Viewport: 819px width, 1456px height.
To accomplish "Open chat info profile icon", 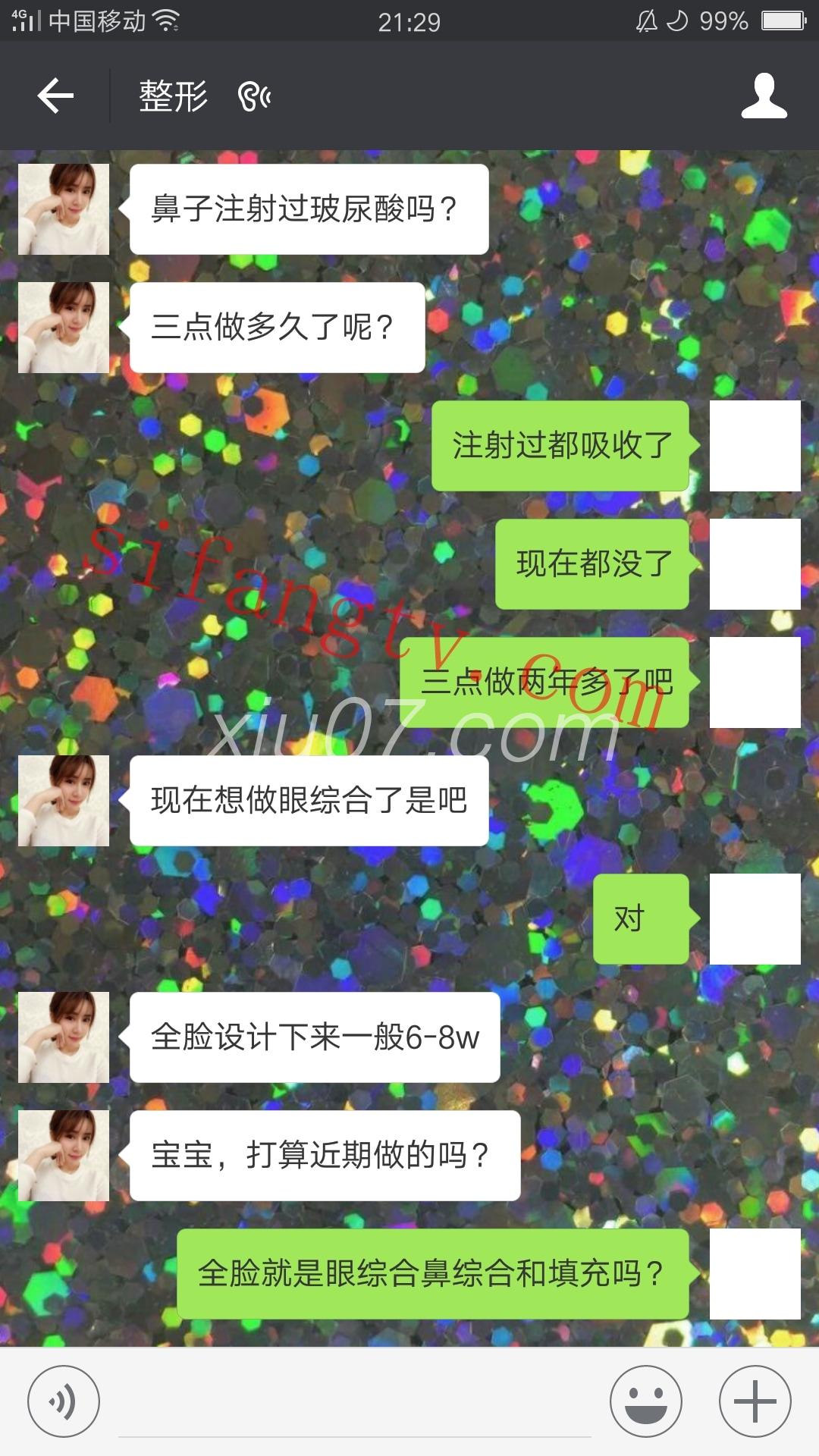I will pos(764,96).
